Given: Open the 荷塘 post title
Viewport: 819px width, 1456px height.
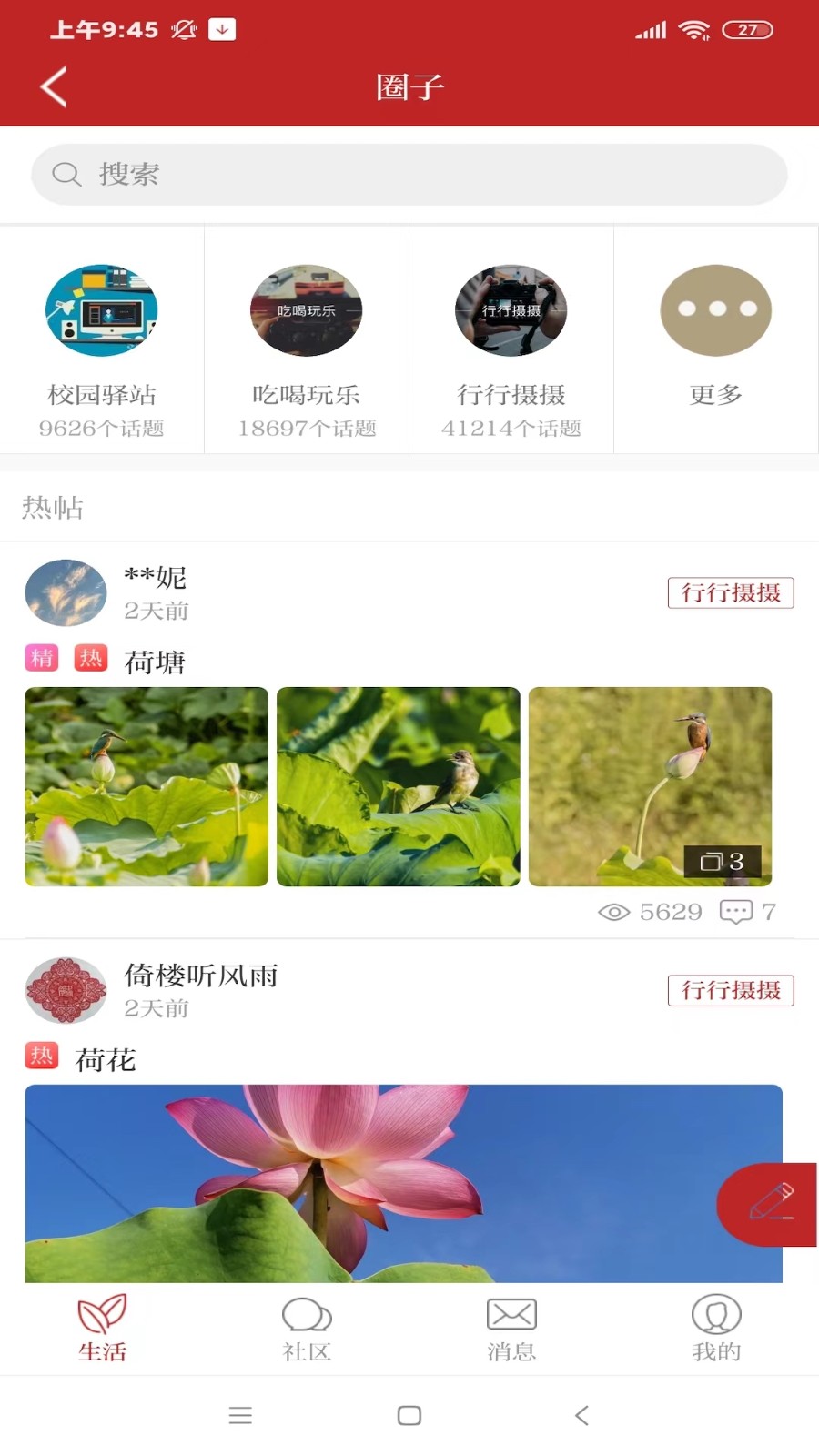Looking at the screenshot, I should [155, 662].
